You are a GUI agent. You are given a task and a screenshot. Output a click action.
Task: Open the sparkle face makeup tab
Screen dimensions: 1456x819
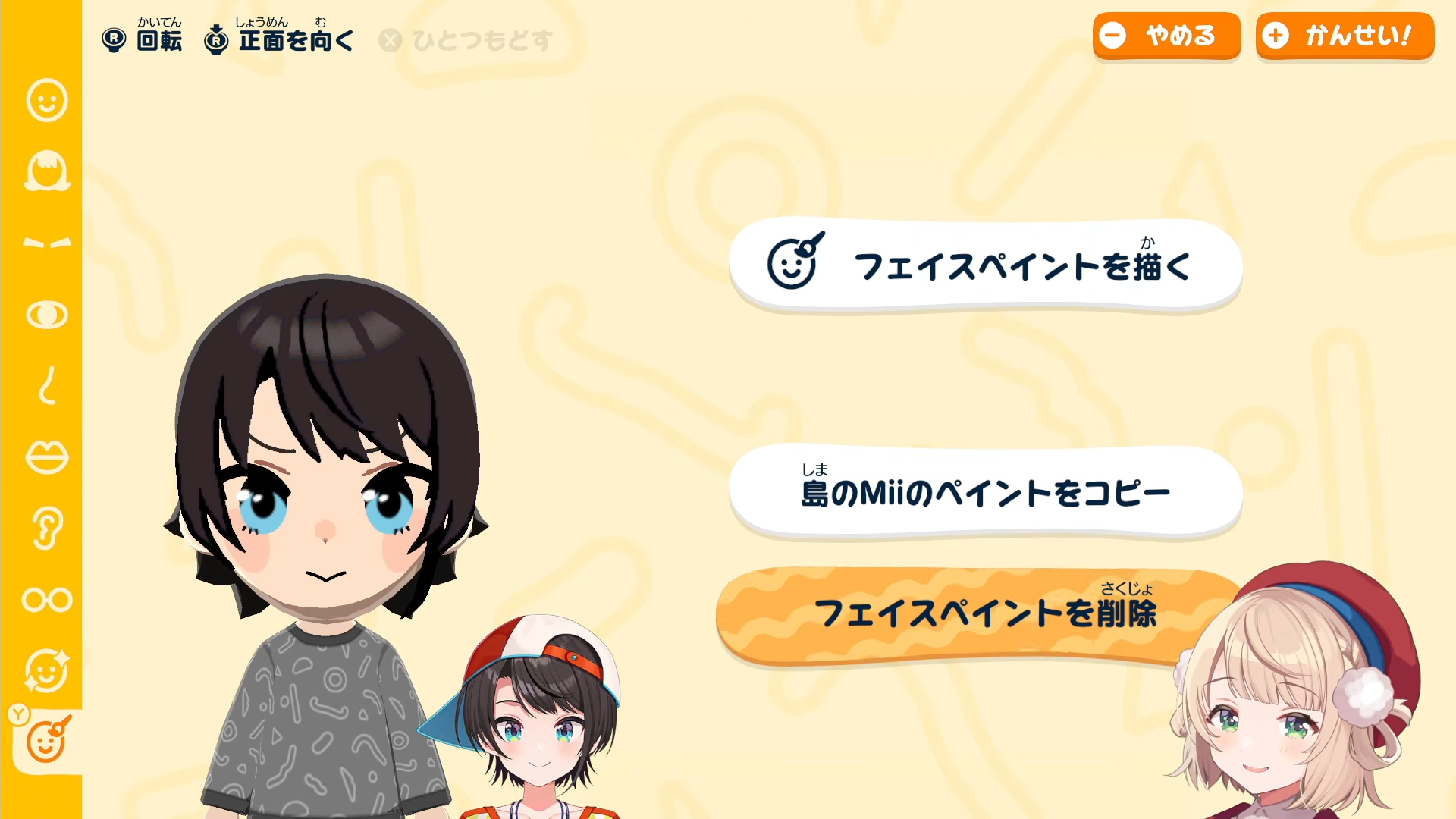pos(47,671)
